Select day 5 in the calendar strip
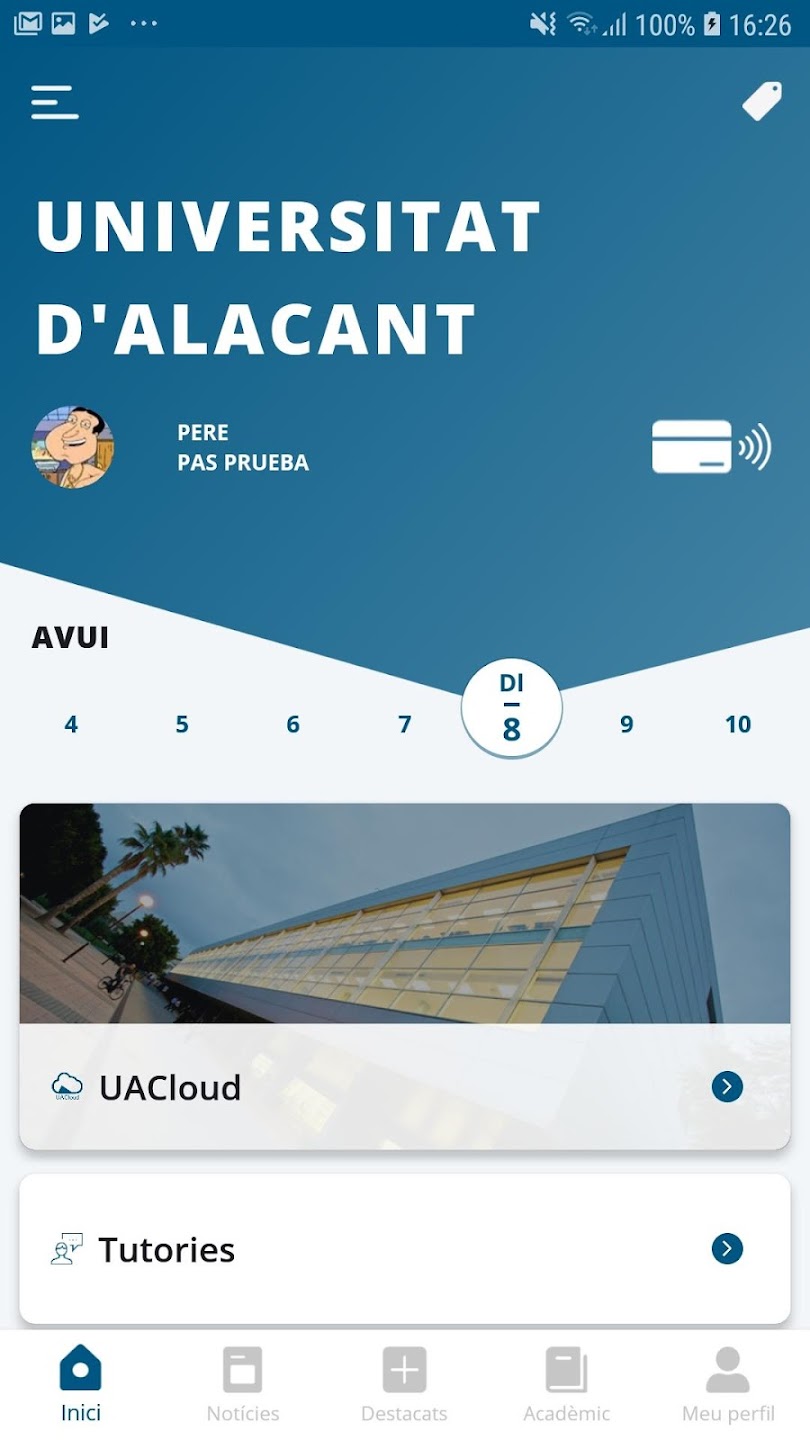This screenshot has height=1440, width=810. coord(182,724)
